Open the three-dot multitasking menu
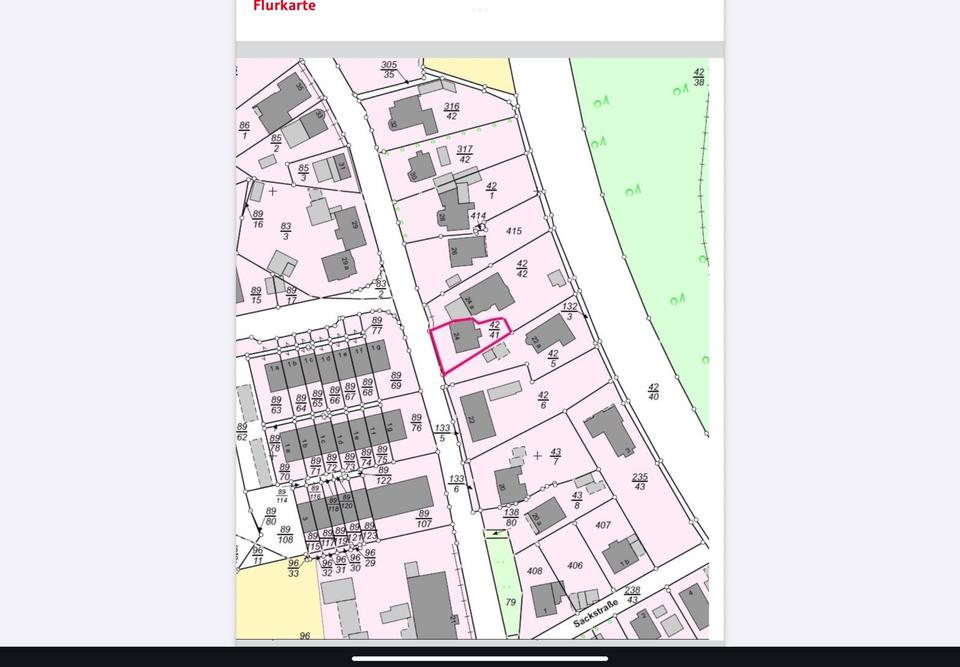 (x=480, y=10)
